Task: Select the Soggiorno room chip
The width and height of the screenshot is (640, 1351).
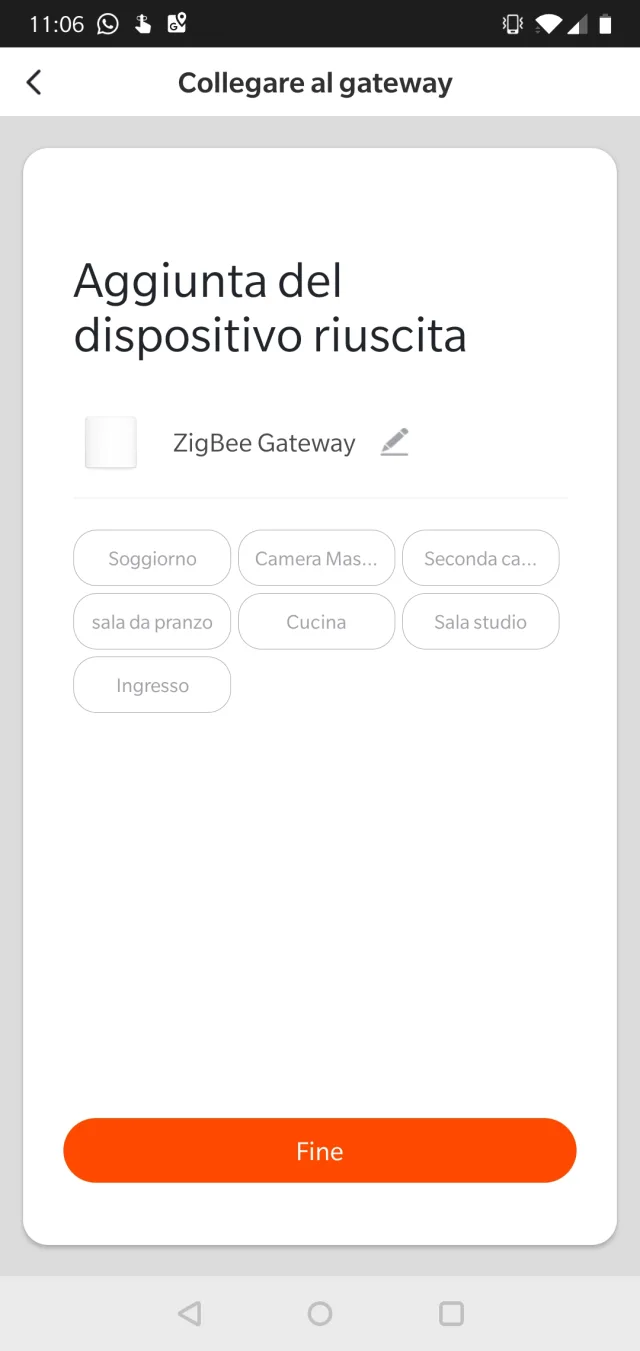Action: pyautogui.click(x=152, y=558)
